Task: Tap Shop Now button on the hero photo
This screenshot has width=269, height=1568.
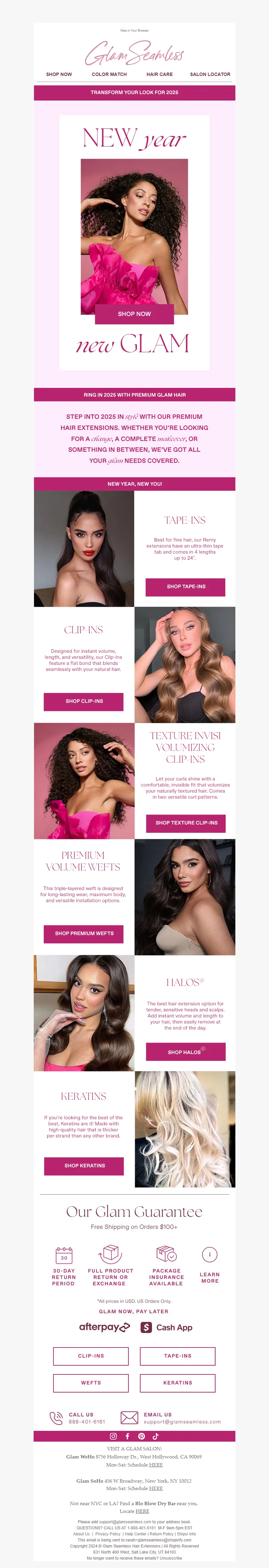Action: tap(134, 314)
